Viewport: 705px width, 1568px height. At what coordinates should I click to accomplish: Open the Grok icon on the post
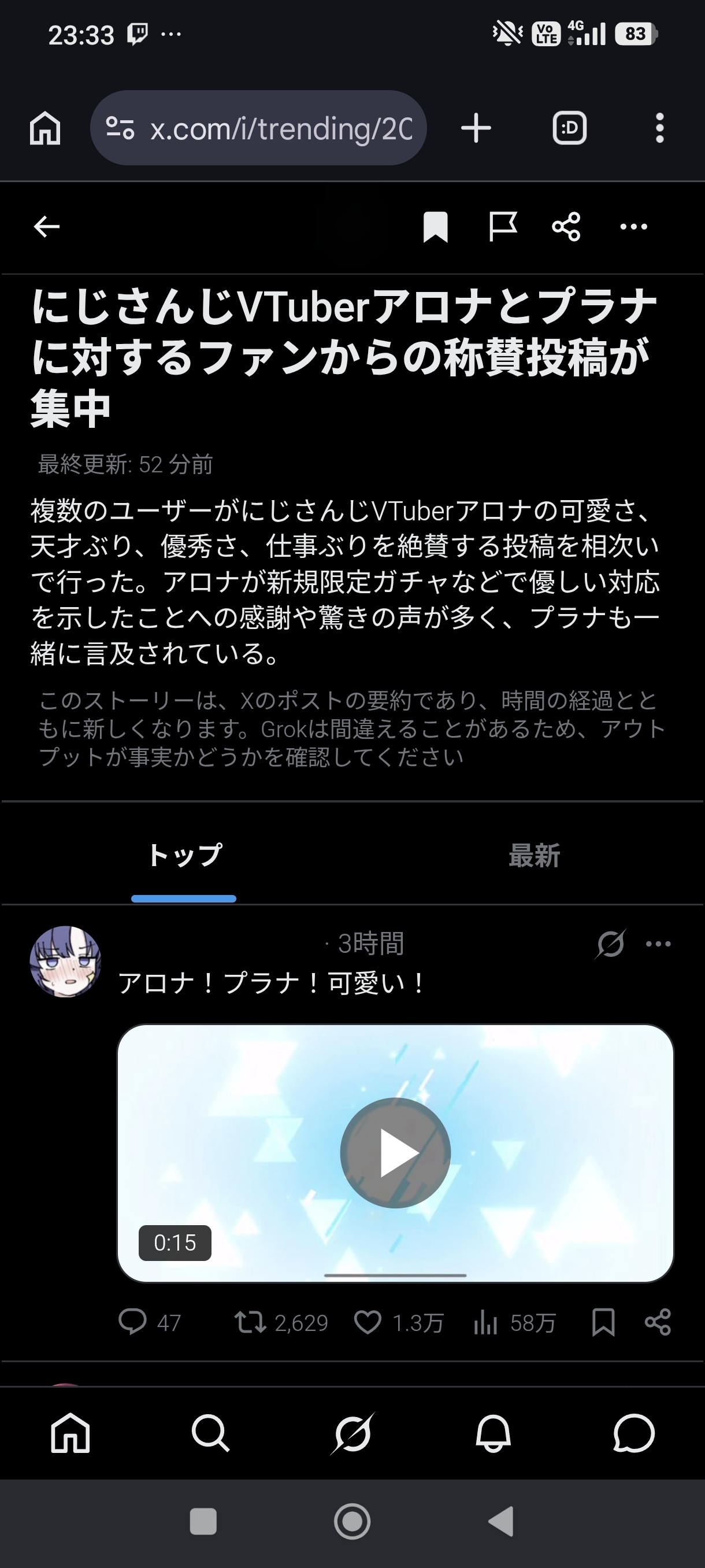click(x=610, y=944)
